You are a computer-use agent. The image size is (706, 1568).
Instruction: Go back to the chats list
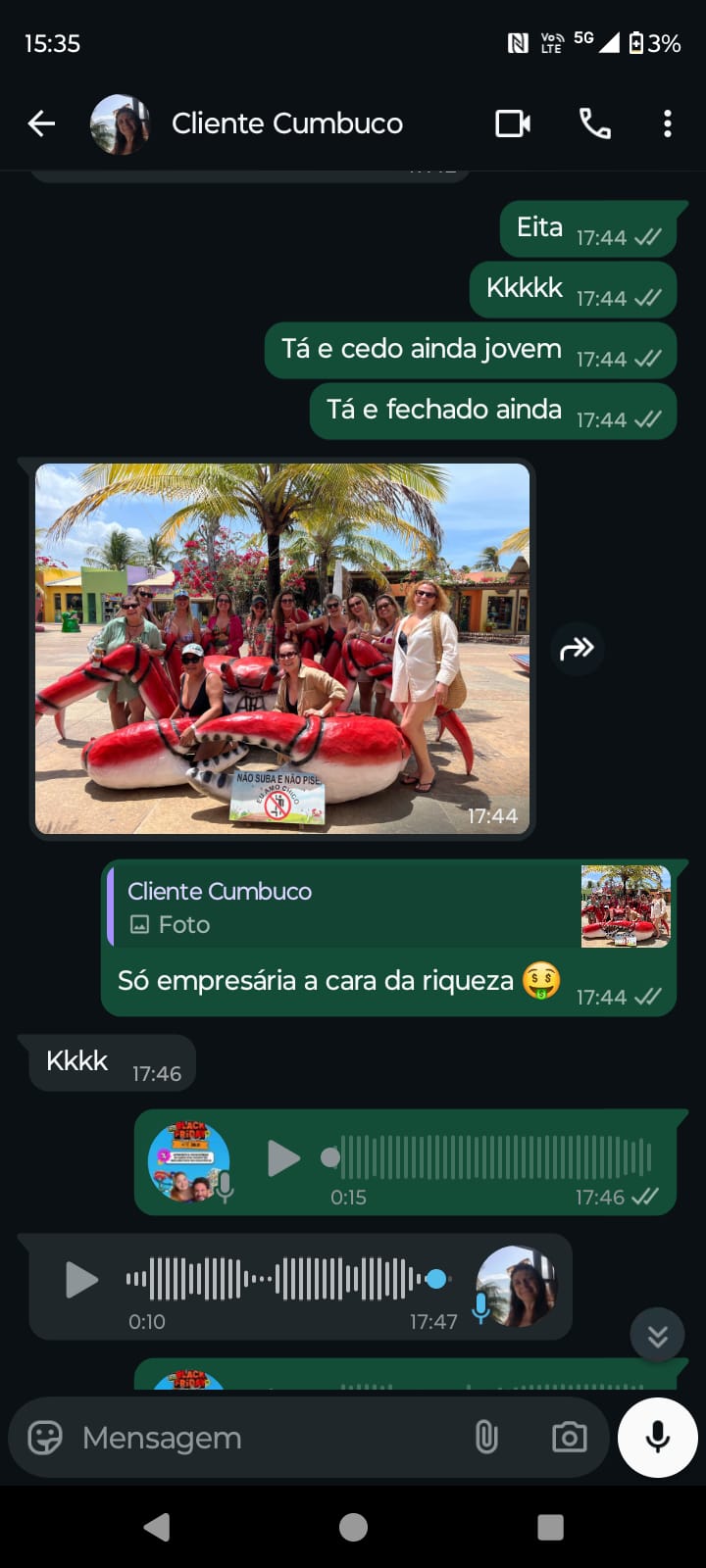pyautogui.click(x=41, y=123)
